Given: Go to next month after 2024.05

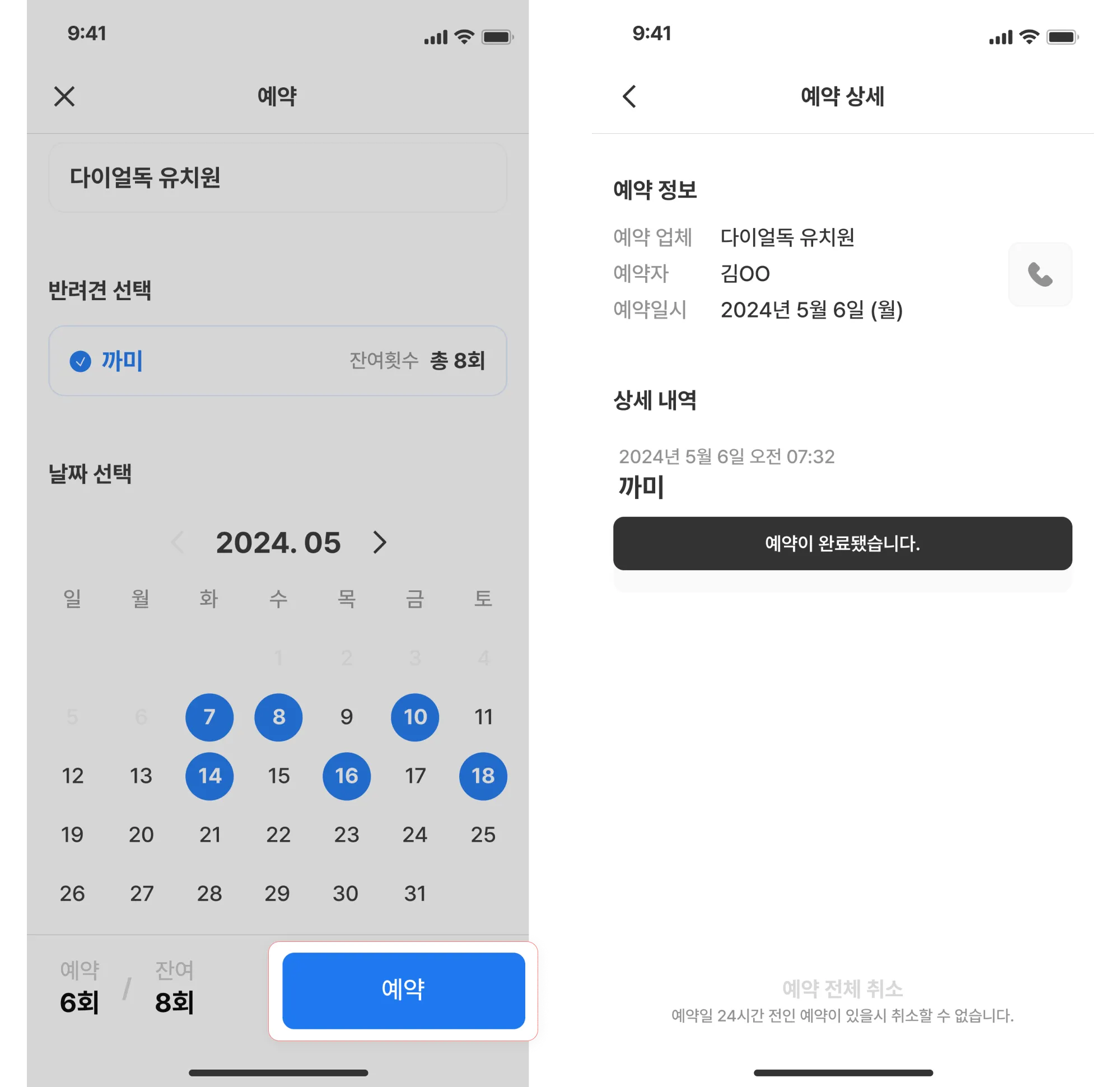Looking at the screenshot, I should click(x=380, y=542).
